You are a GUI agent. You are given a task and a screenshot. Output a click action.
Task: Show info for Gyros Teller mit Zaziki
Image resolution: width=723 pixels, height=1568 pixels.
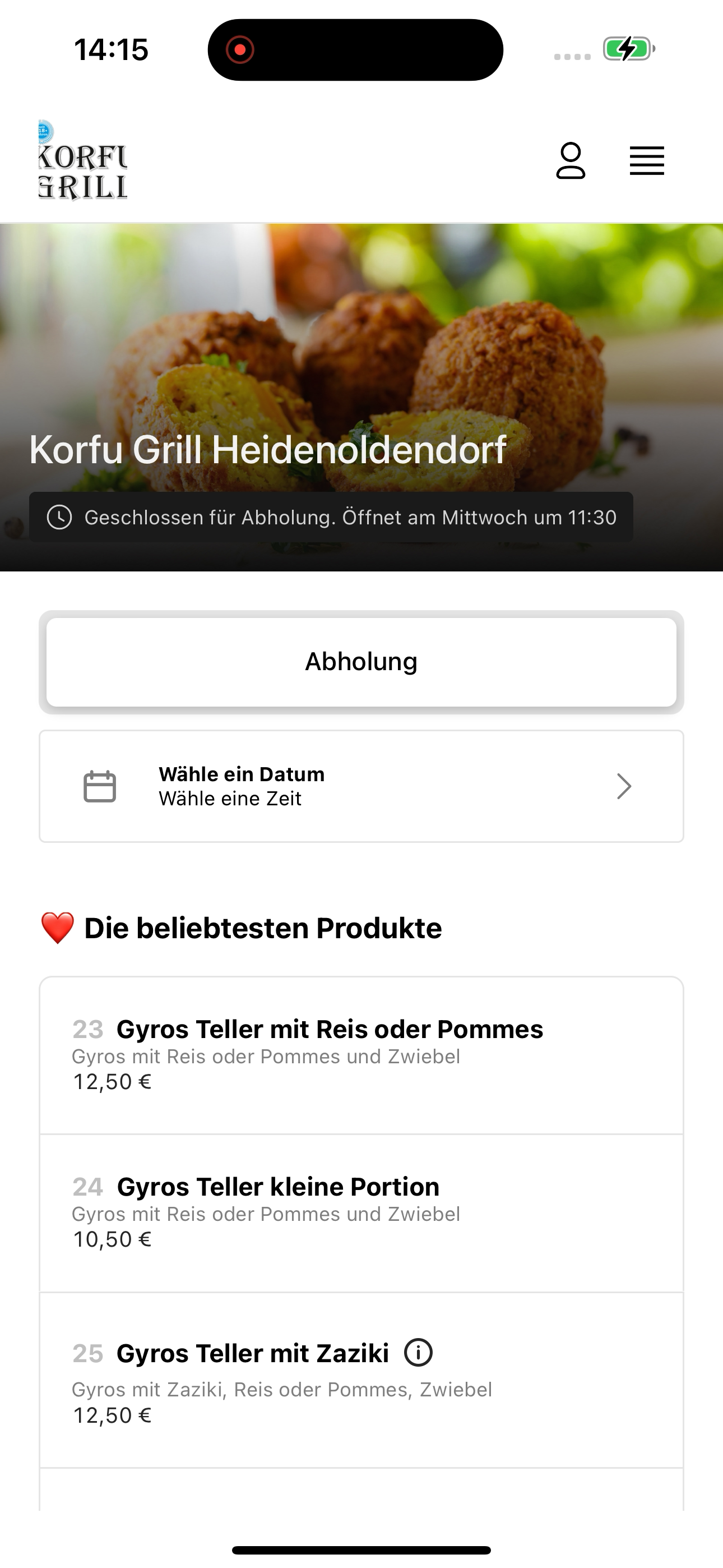coord(418,1353)
